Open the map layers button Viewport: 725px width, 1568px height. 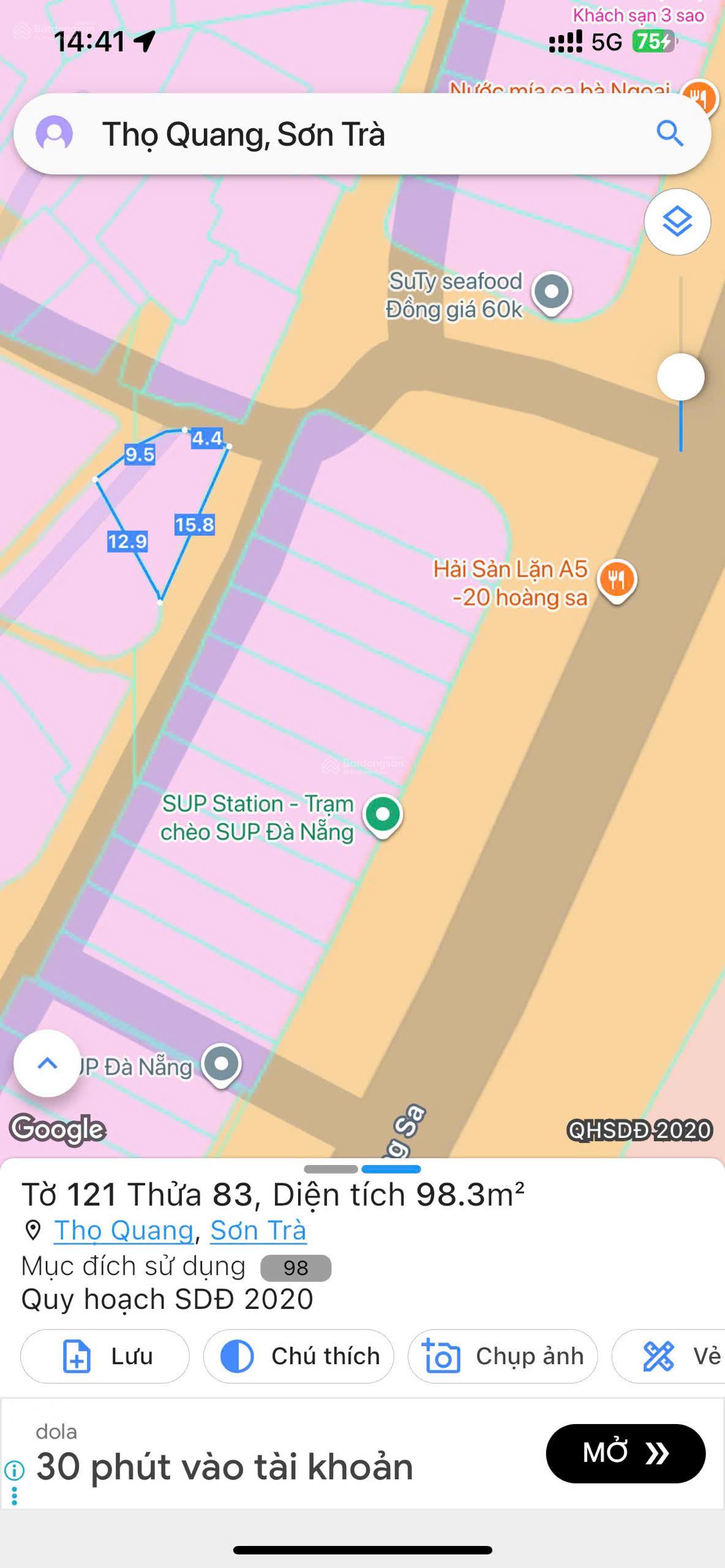point(677,222)
